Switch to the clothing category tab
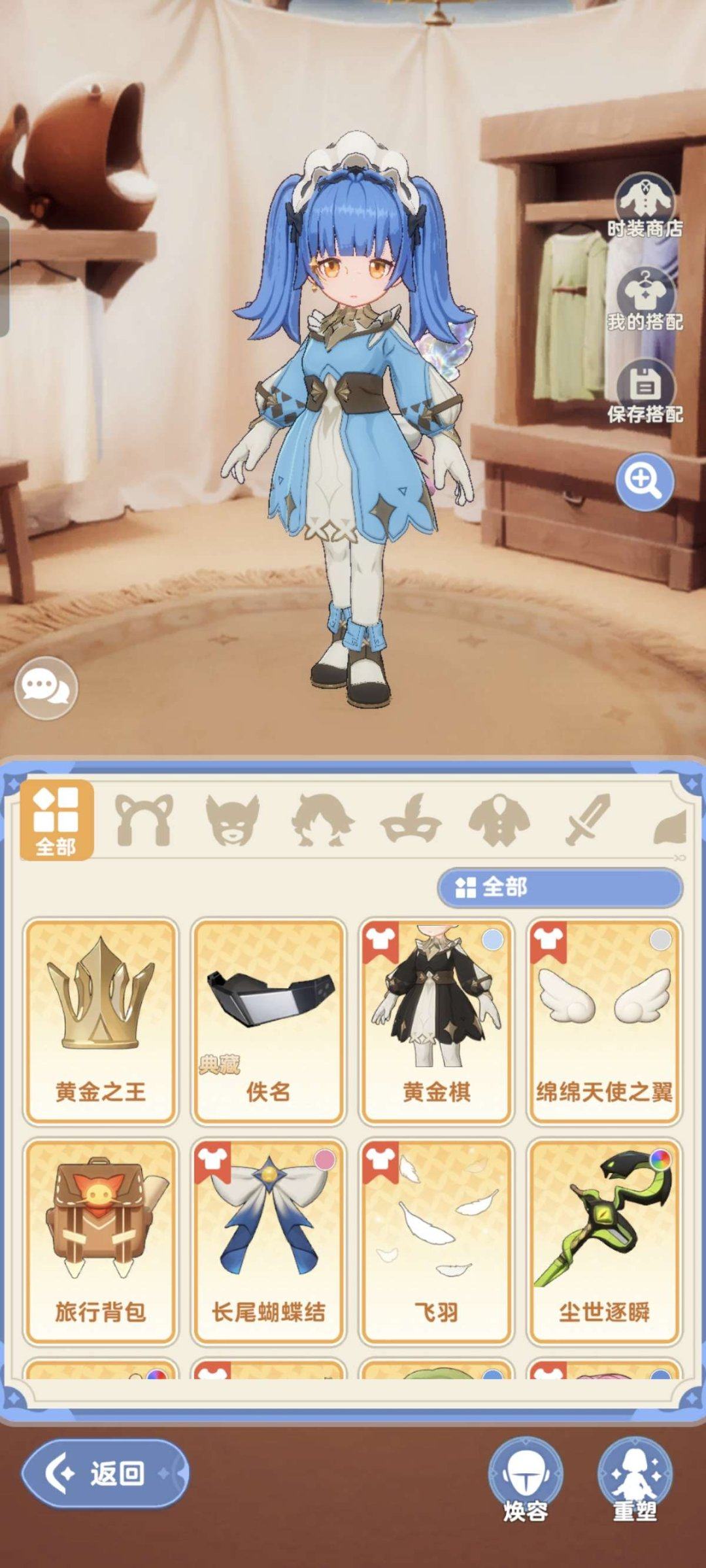 [499, 820]
